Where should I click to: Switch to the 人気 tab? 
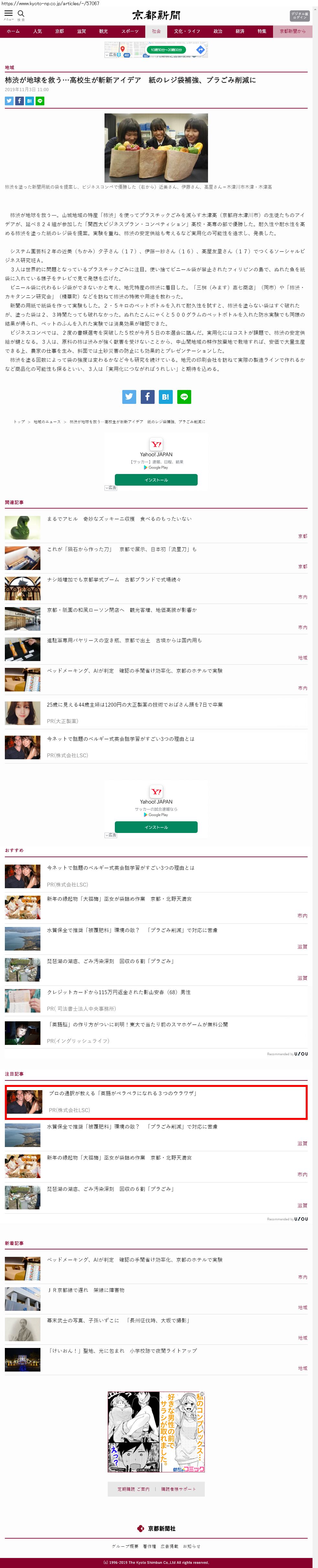coord(38,31)
